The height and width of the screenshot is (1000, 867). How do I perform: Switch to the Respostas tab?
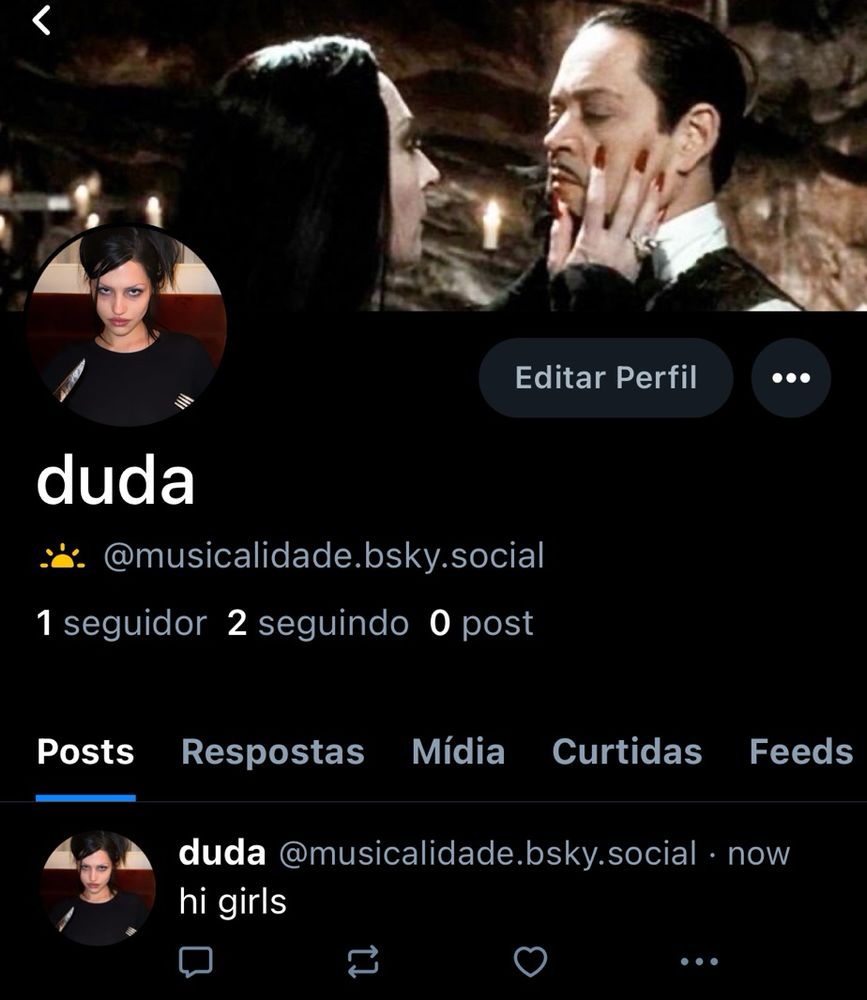tap(272, 752)
